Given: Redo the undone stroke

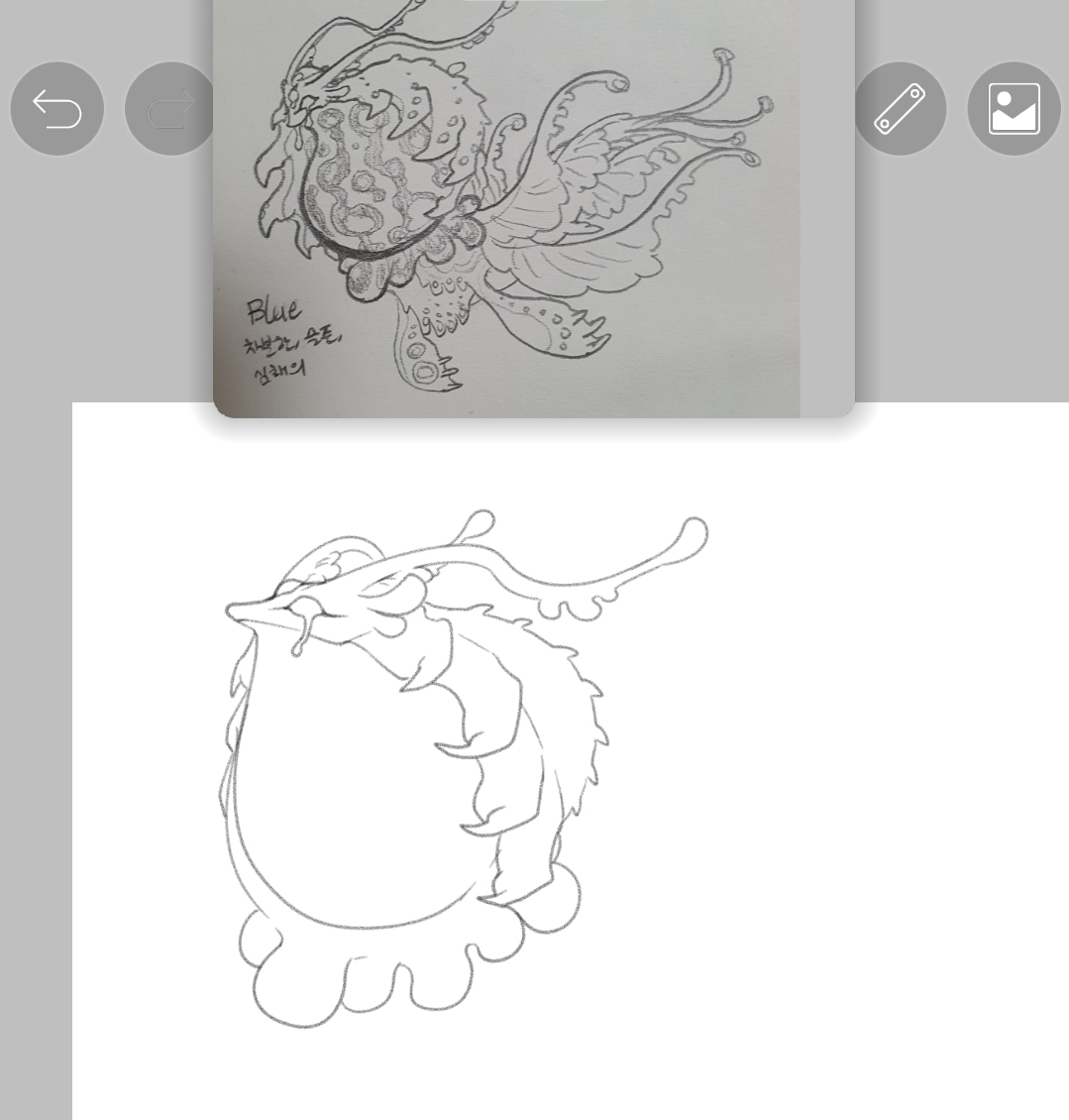Looking at the screenshot, I should click(168, 109).
